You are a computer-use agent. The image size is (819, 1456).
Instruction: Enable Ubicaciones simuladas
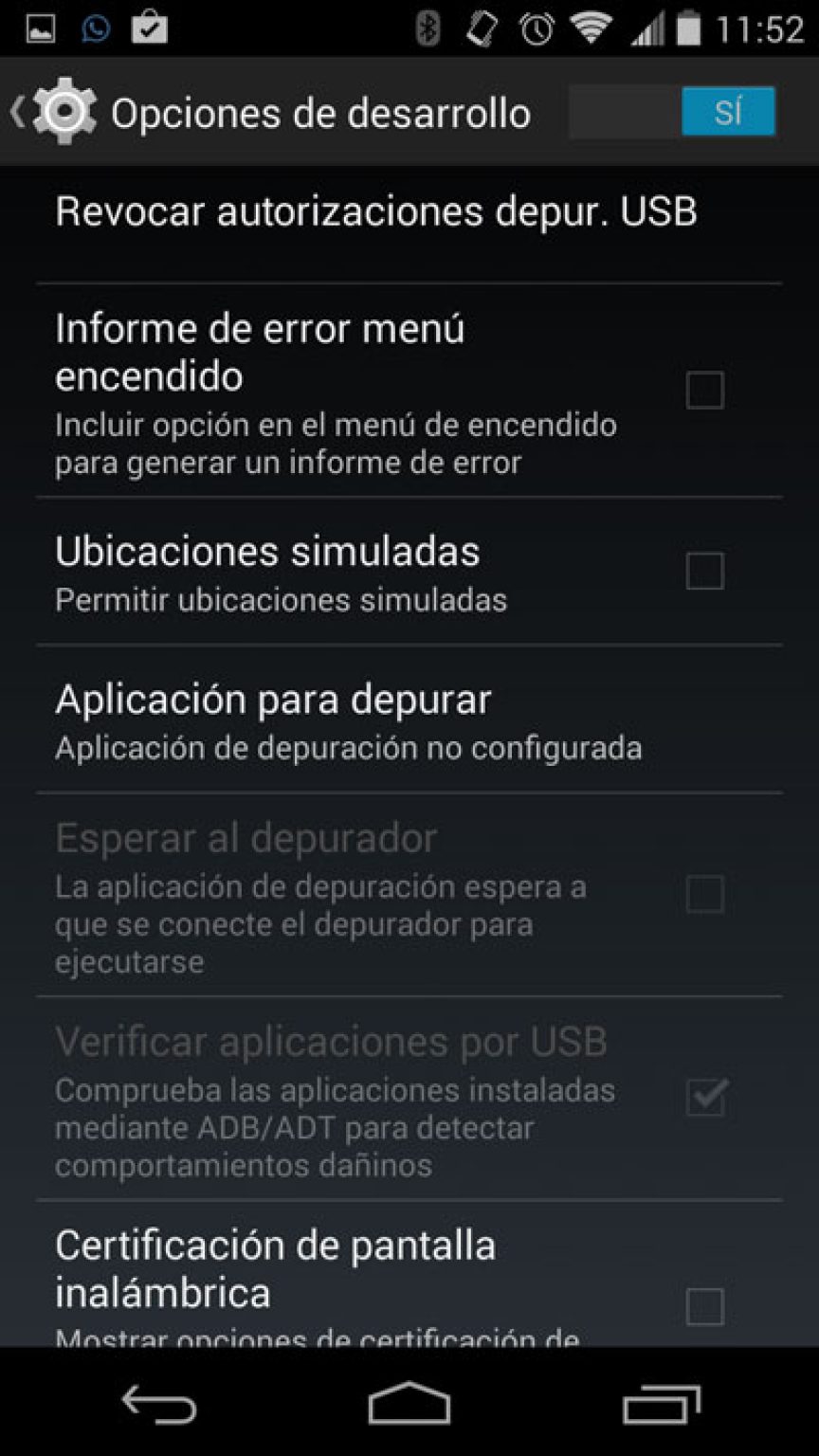click(703, 569)
